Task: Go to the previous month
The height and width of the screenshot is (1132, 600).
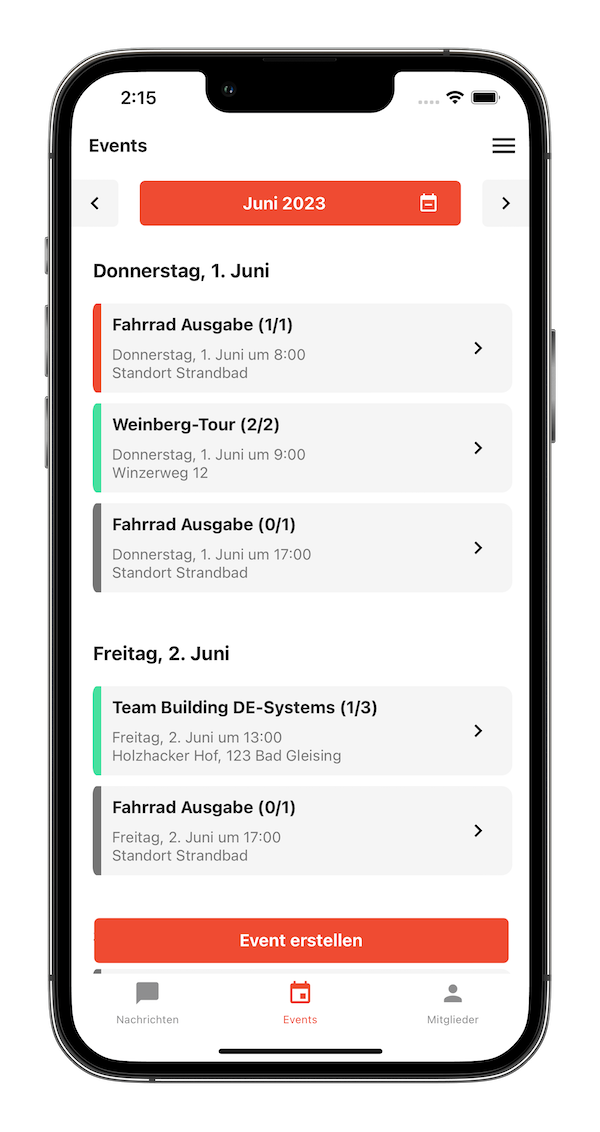Action: pyautogui.click(x=96, y=203)
